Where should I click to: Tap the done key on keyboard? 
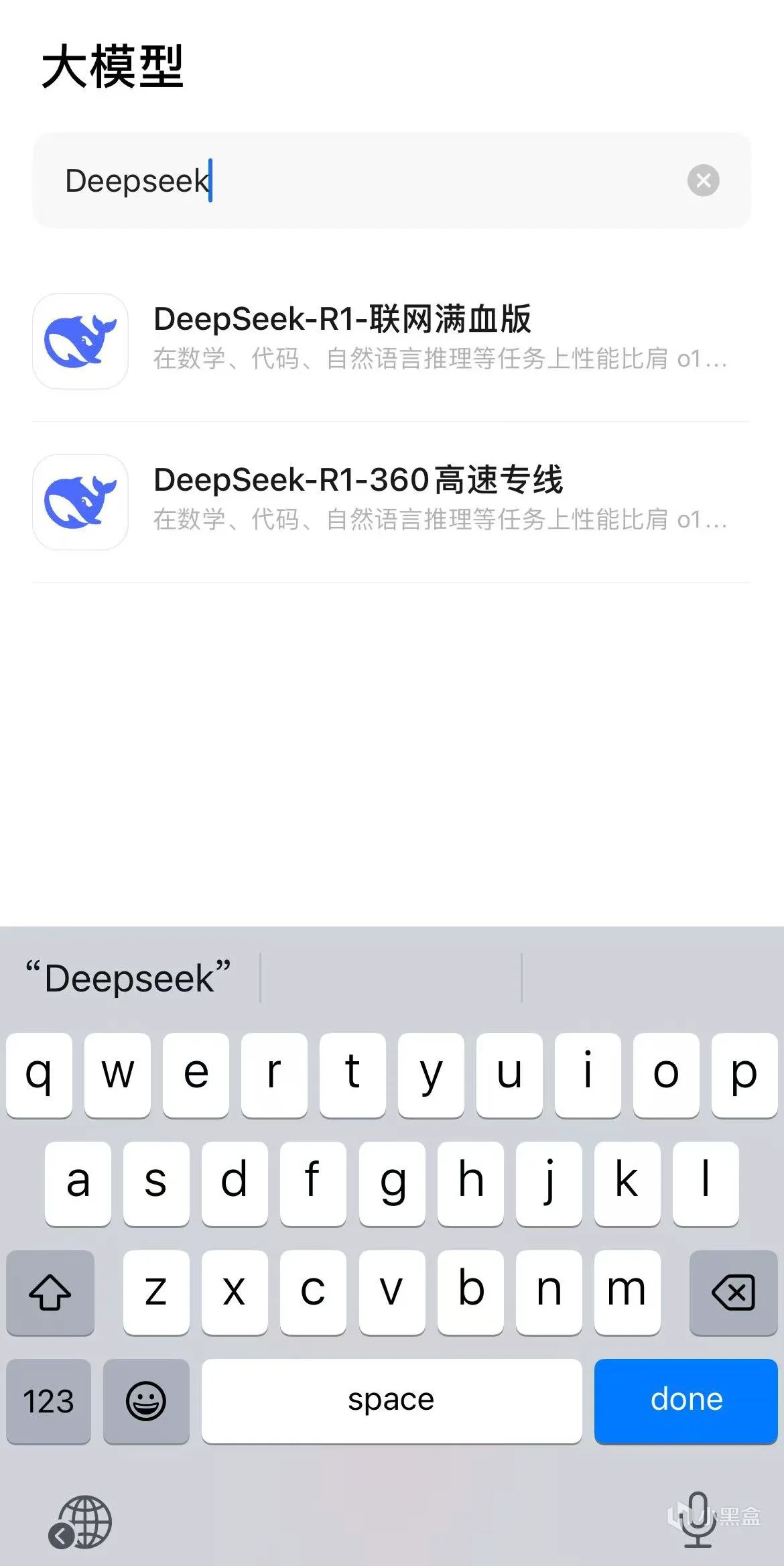[x=685, y=1400]
